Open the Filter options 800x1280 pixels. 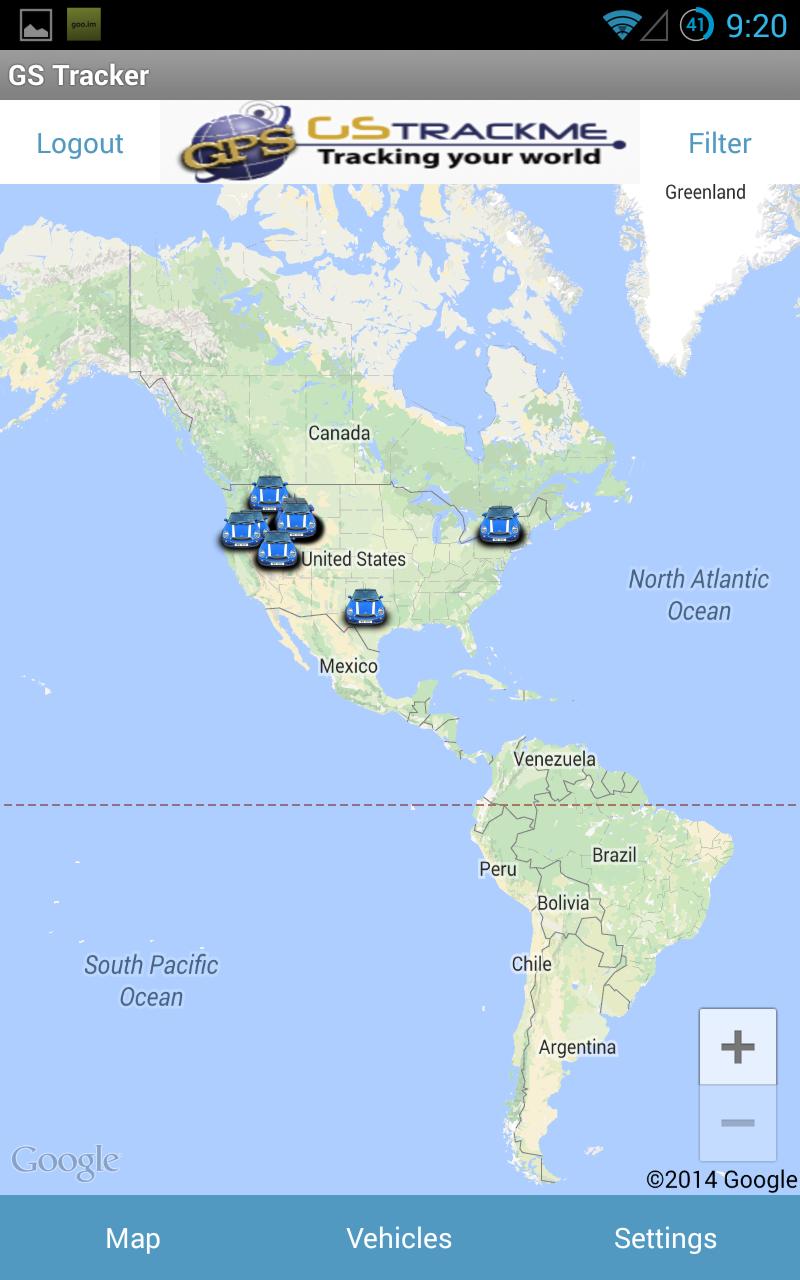tap(719, 143)
